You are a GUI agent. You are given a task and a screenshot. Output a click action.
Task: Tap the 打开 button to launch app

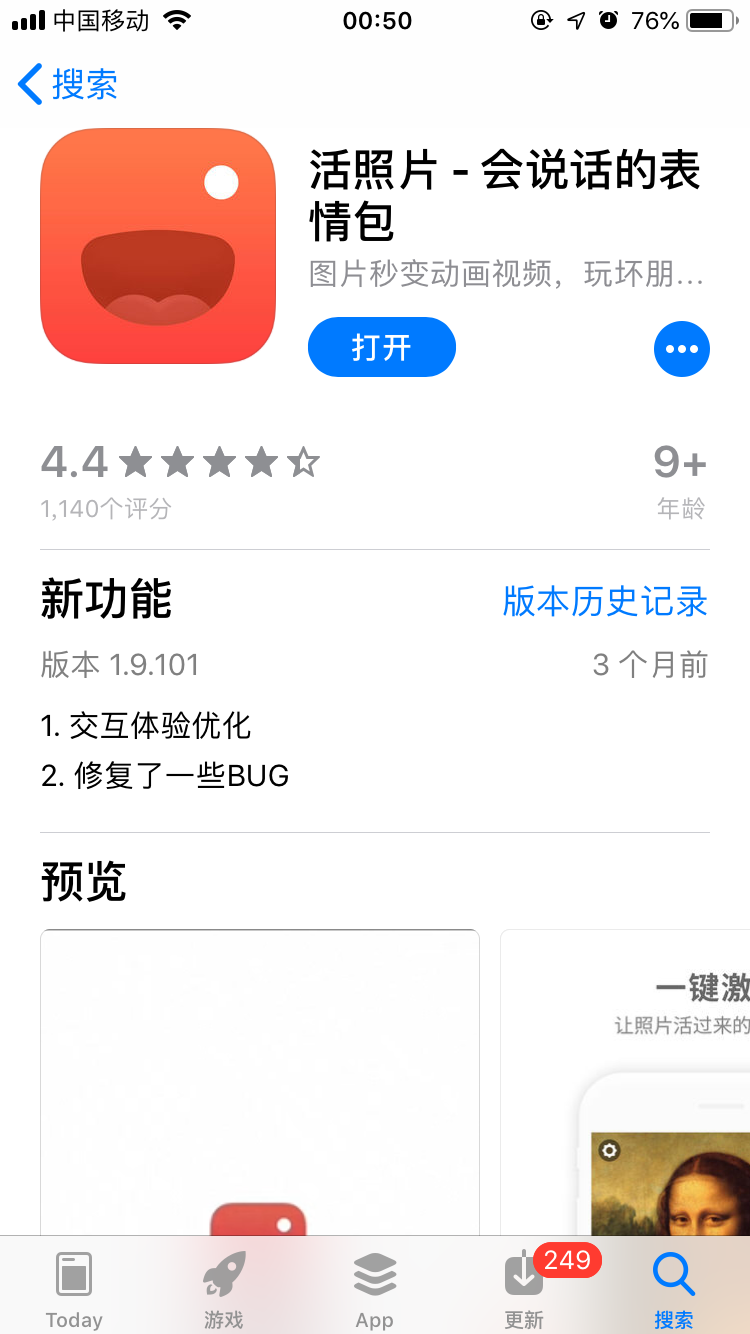coord(381,347)
